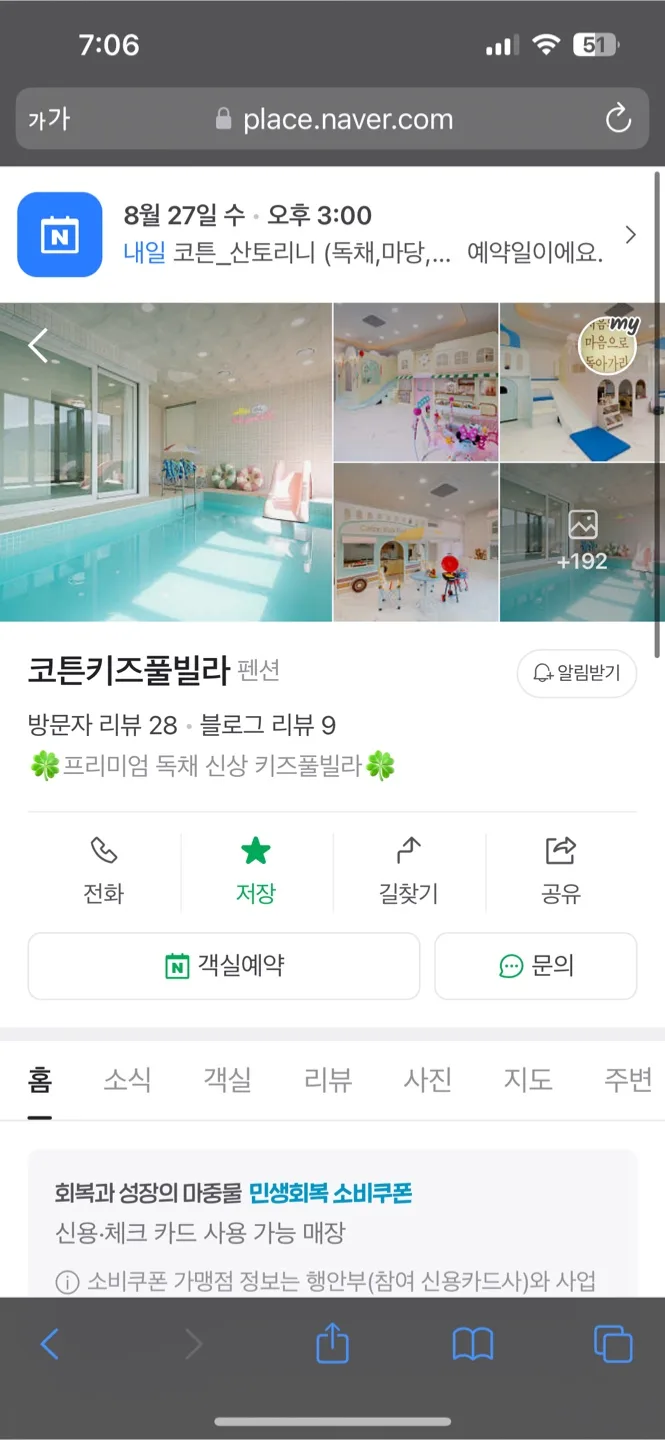665x1440 pixels.
Task: View all photos via the +192 tile
Action: 582,542
